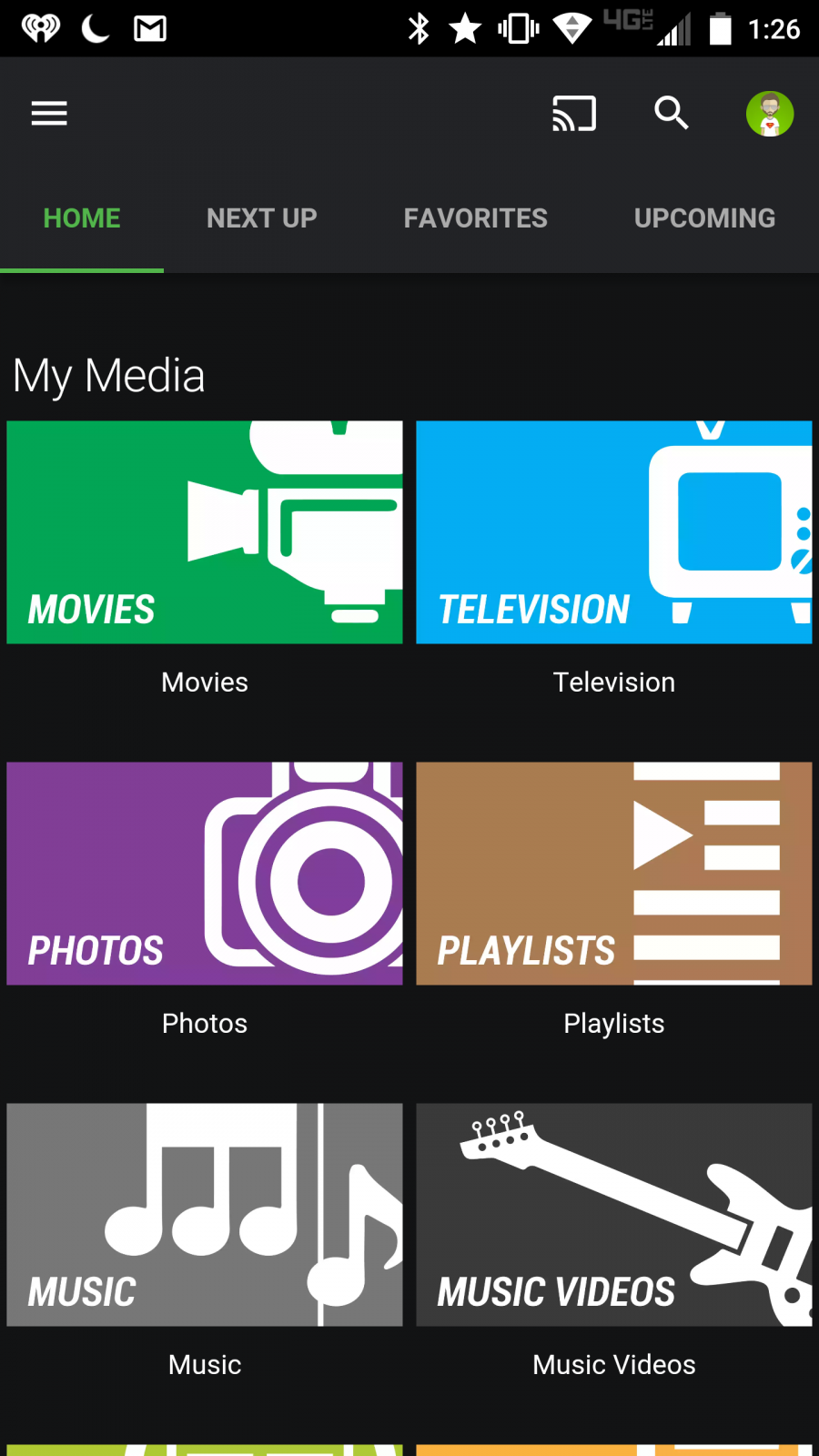
Task: Open the Music library
Action: [x=205, y=1215]
